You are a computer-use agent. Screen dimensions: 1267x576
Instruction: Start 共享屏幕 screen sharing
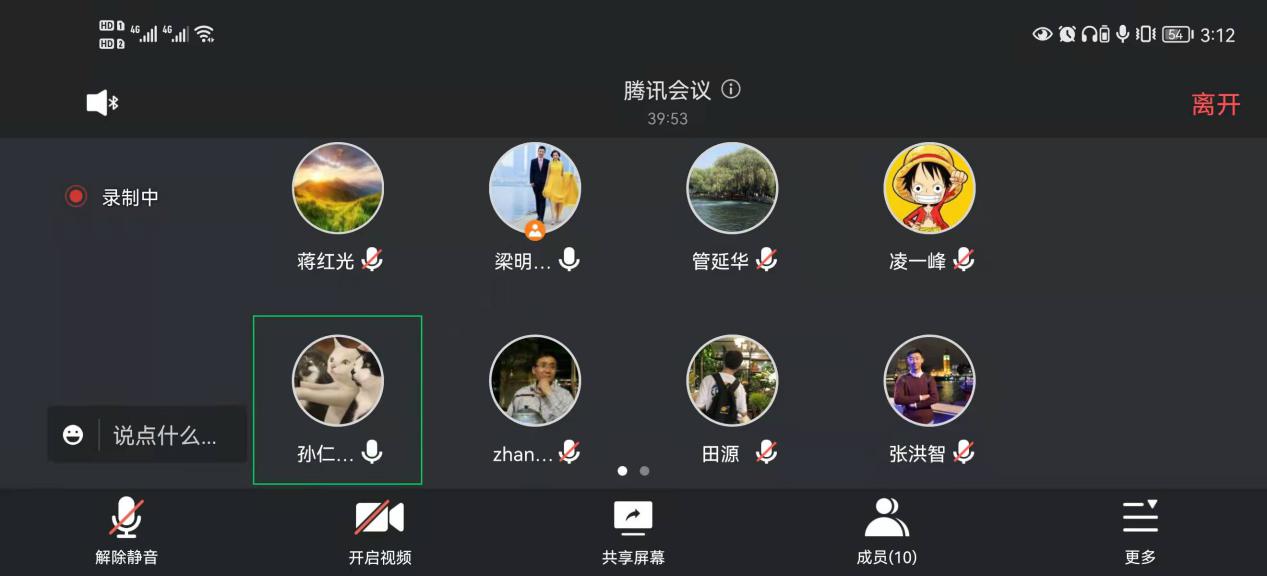click(x=633, y=531)
